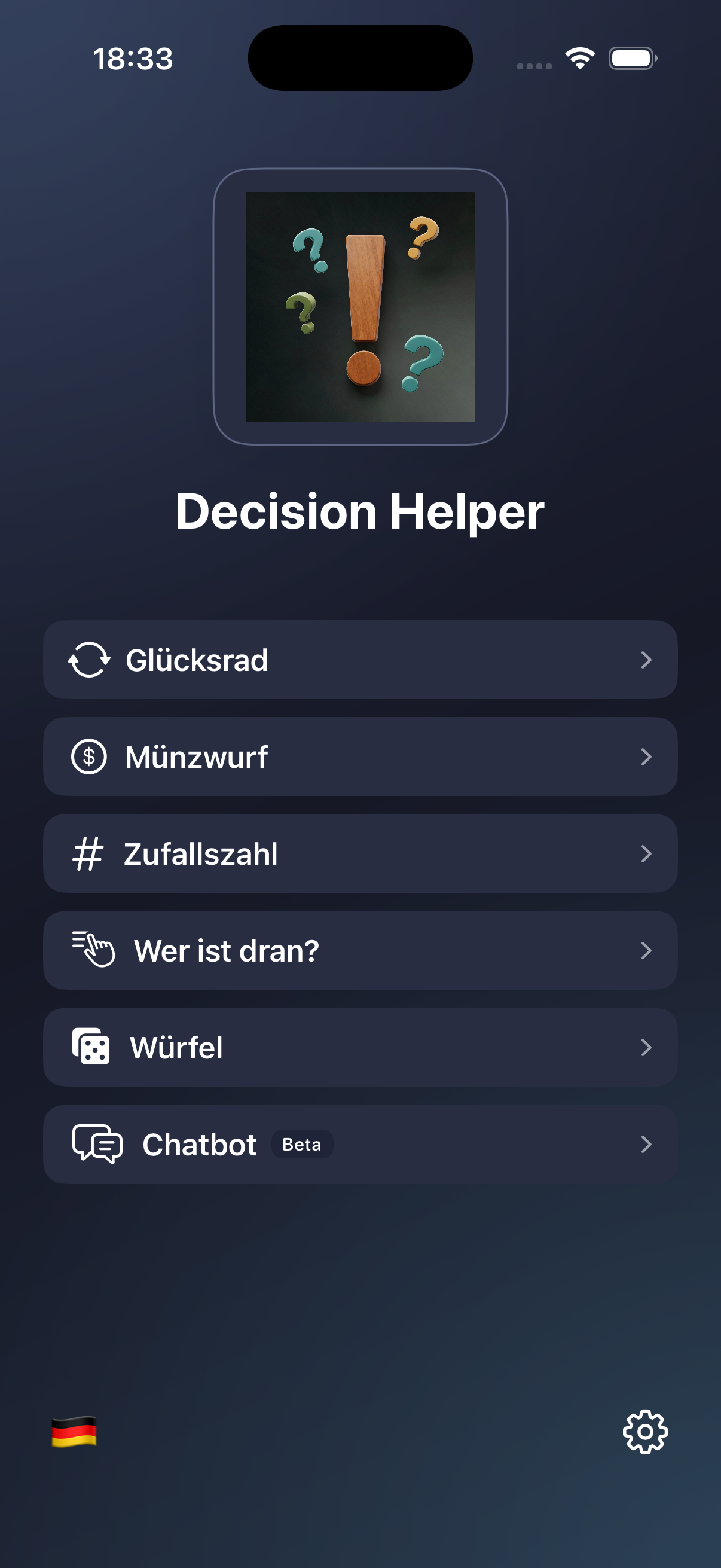Open the Wer ist dran? feature

[x=360, y=950]
